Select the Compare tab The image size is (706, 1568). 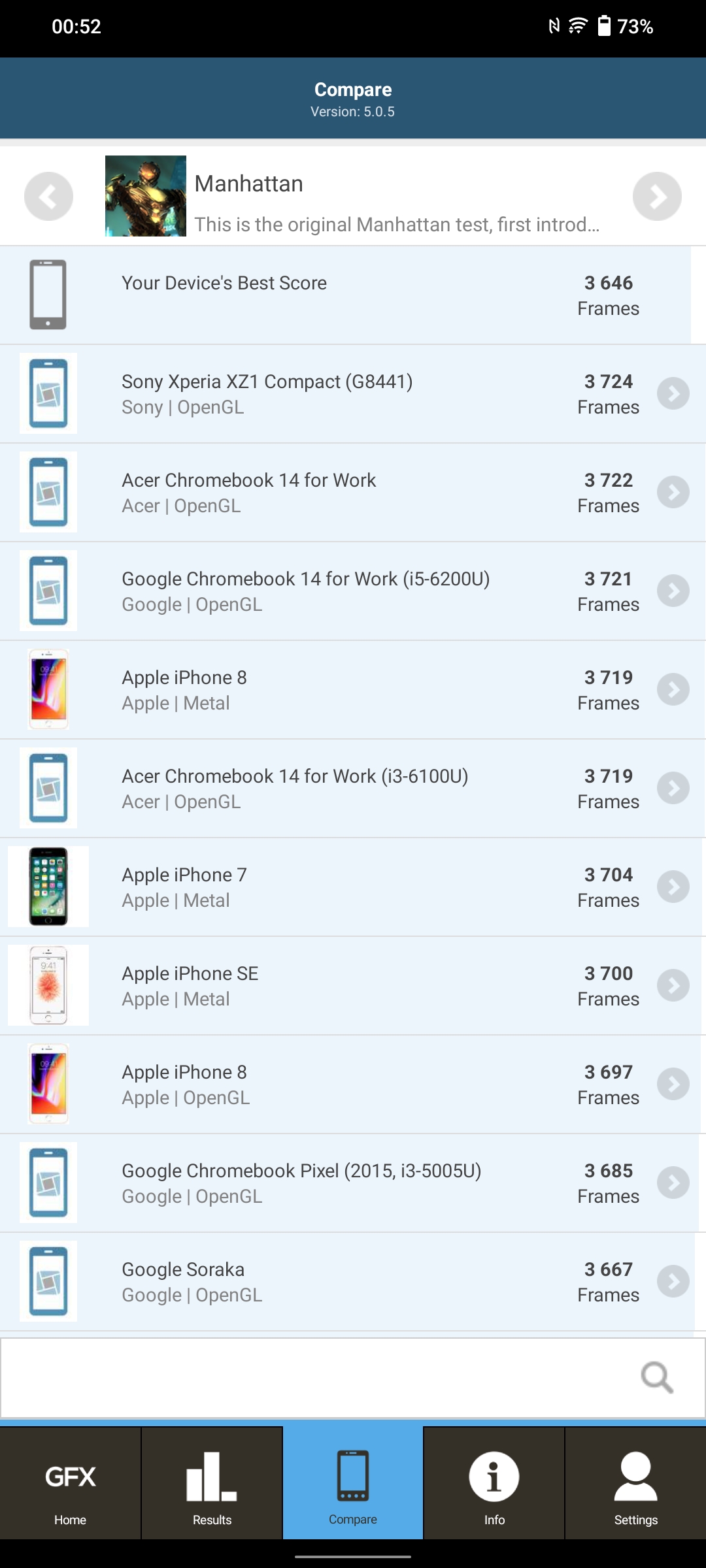tap(353, 1483)
